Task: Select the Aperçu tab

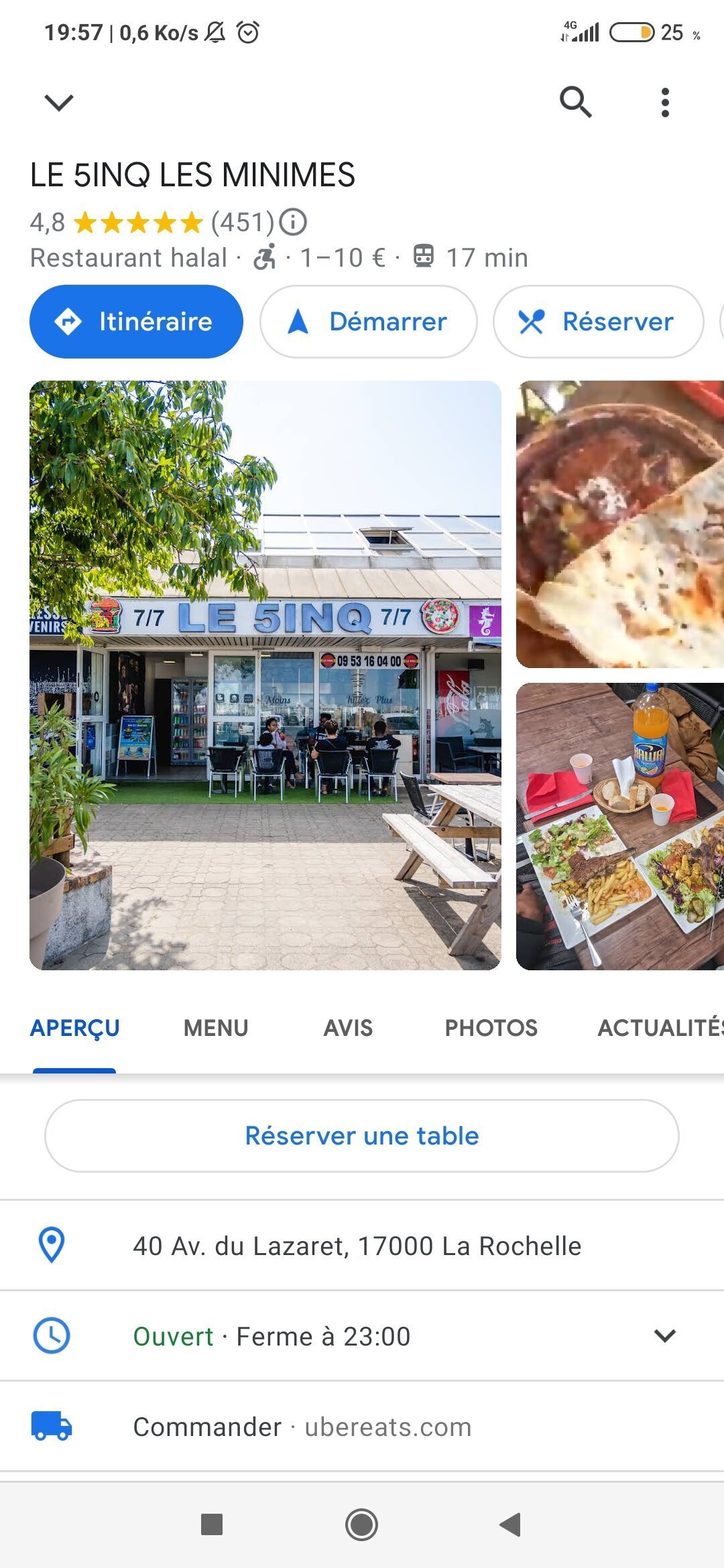Action: coord(74,1028)
